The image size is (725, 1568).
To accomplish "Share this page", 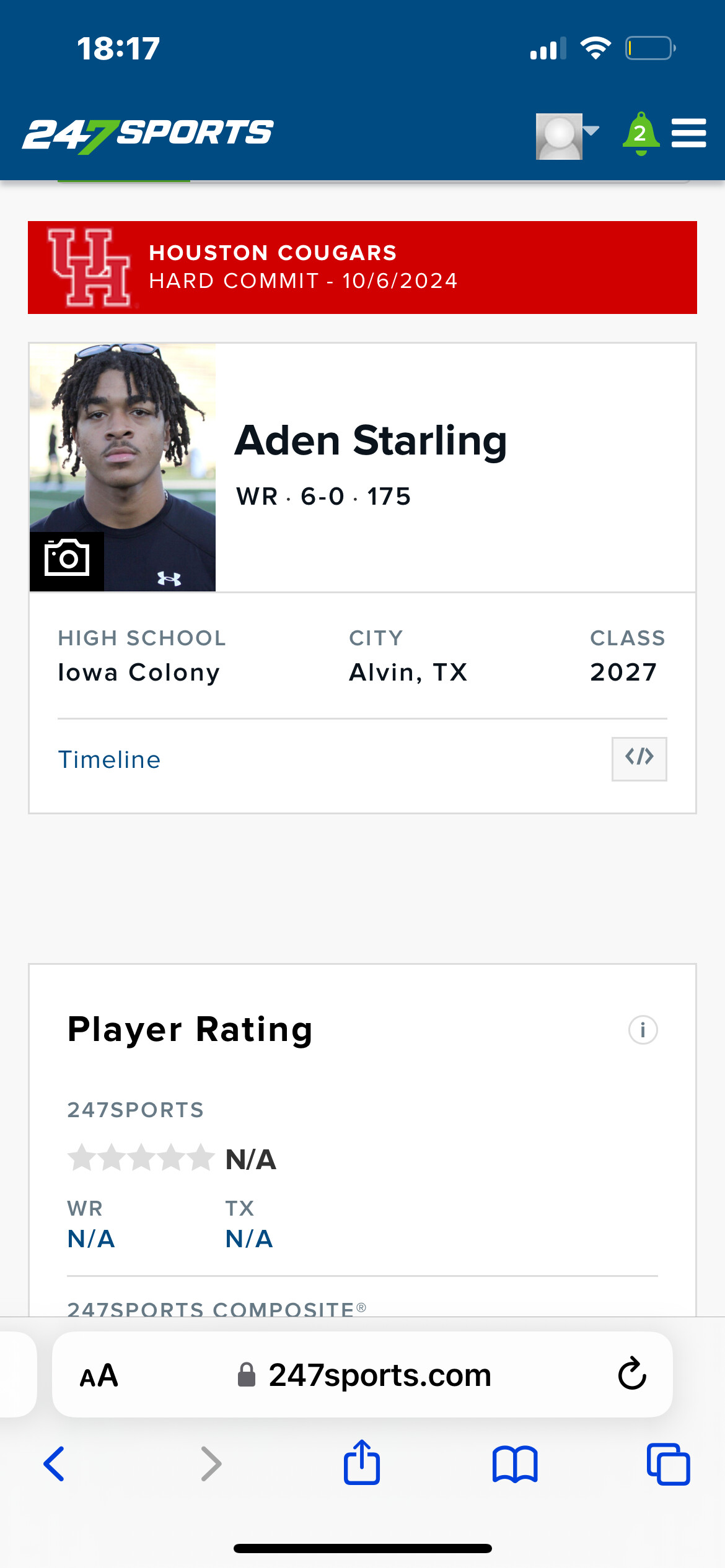I will pyautogui.click(x=362, y=1462).
